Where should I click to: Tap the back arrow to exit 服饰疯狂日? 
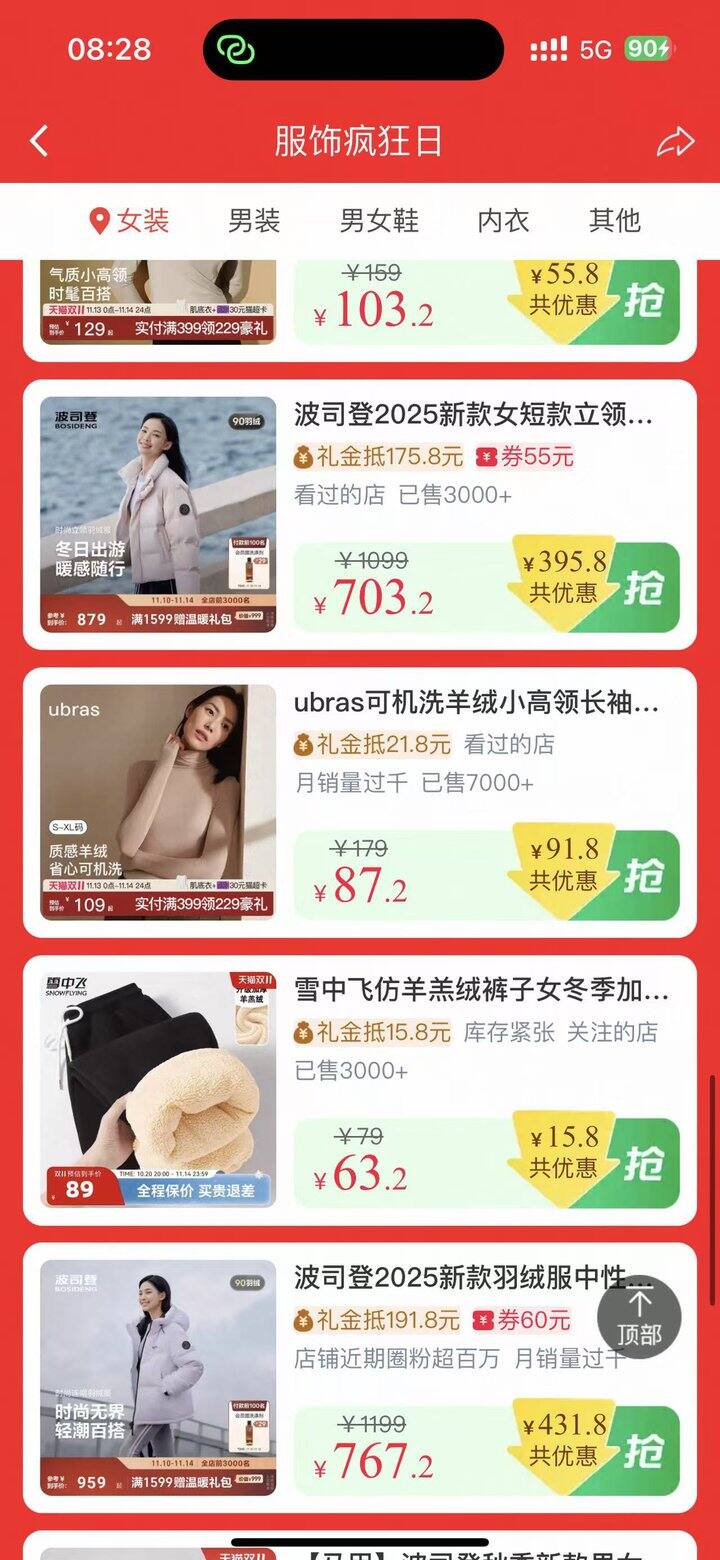click(x=38, y=141)
